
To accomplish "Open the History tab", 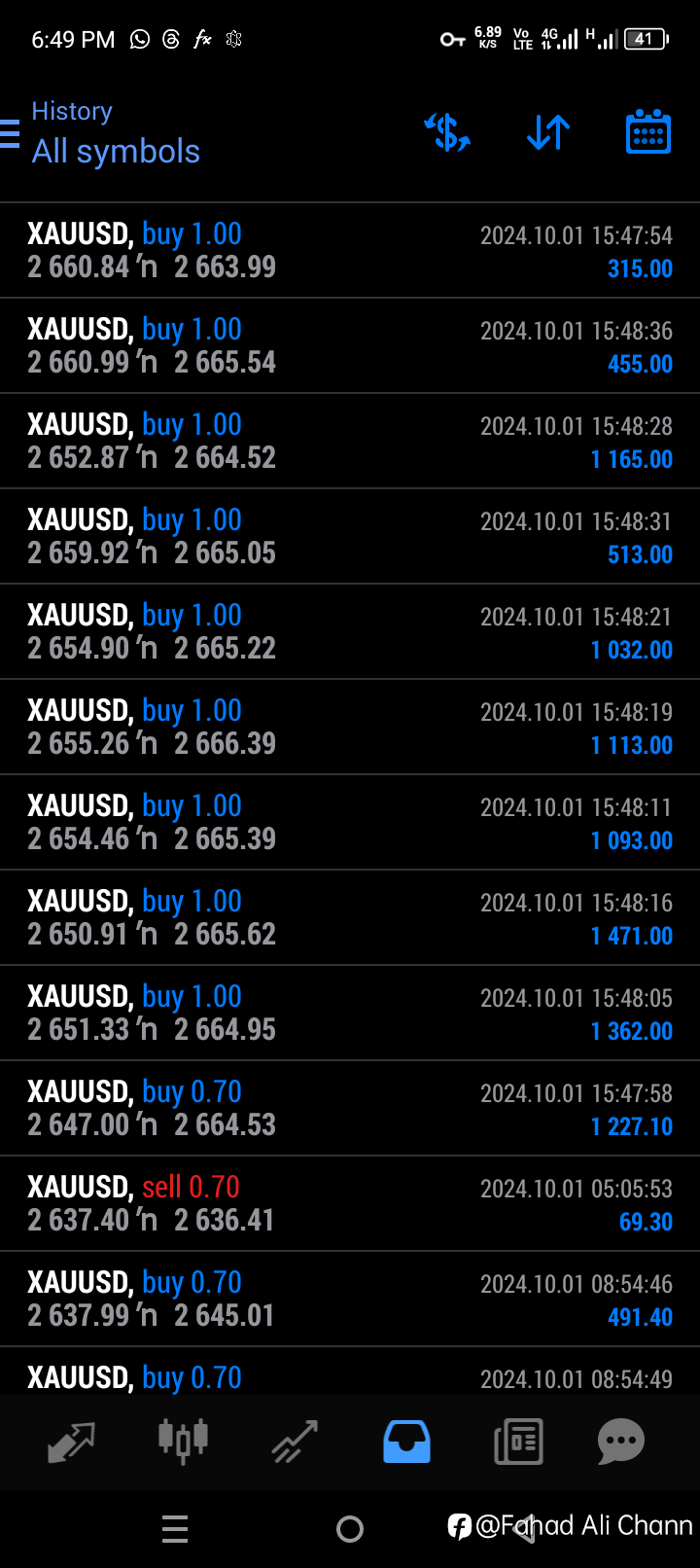I will pos(406,1442).
